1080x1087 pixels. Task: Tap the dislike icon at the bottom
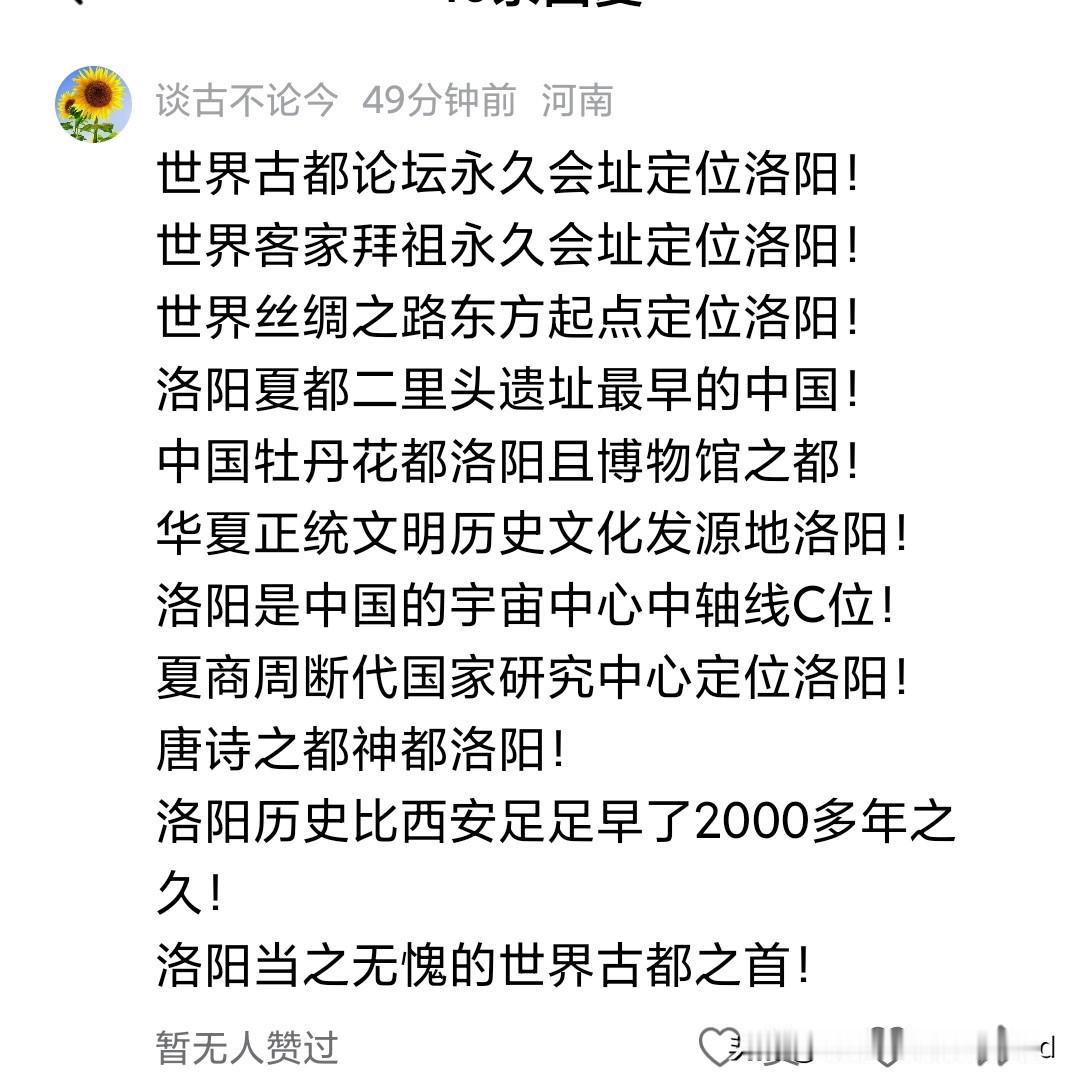point(888,1045)
